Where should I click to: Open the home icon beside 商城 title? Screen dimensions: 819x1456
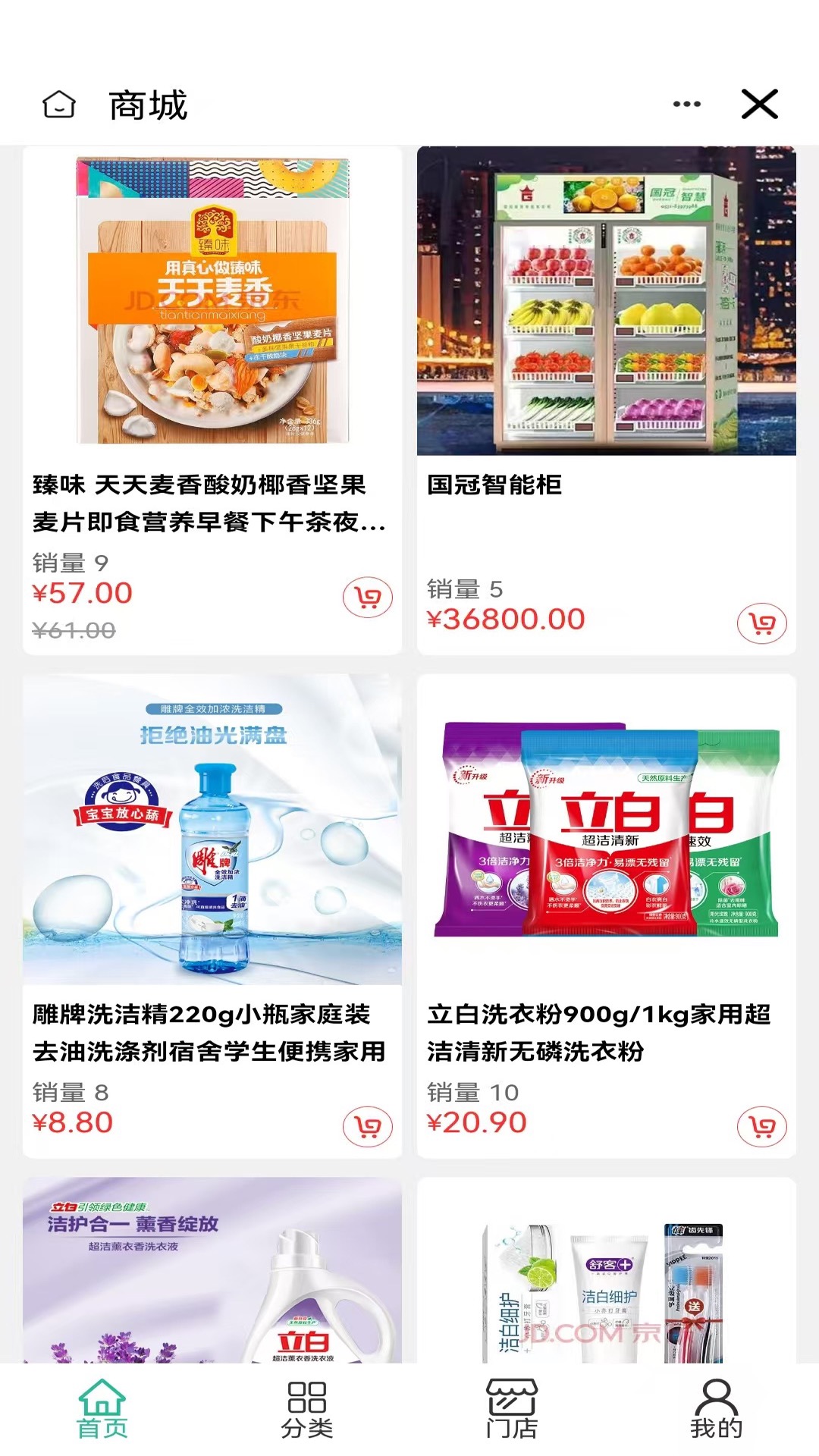[58, 105]
